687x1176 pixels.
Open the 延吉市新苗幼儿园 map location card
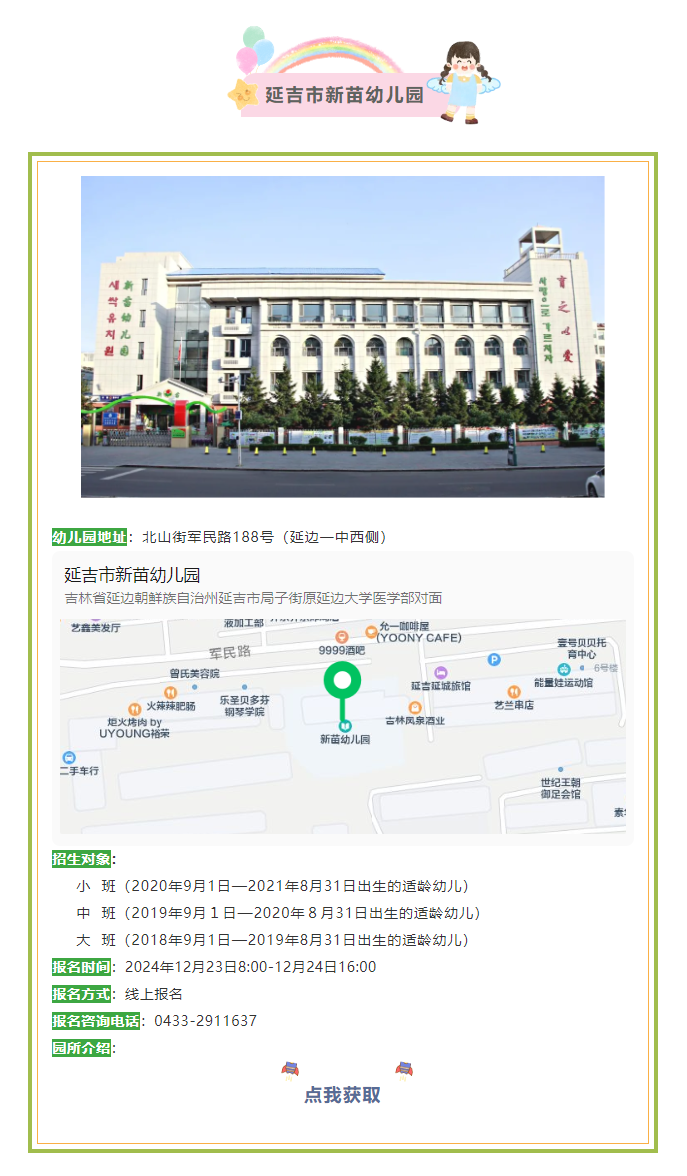[x=342, y=697]
